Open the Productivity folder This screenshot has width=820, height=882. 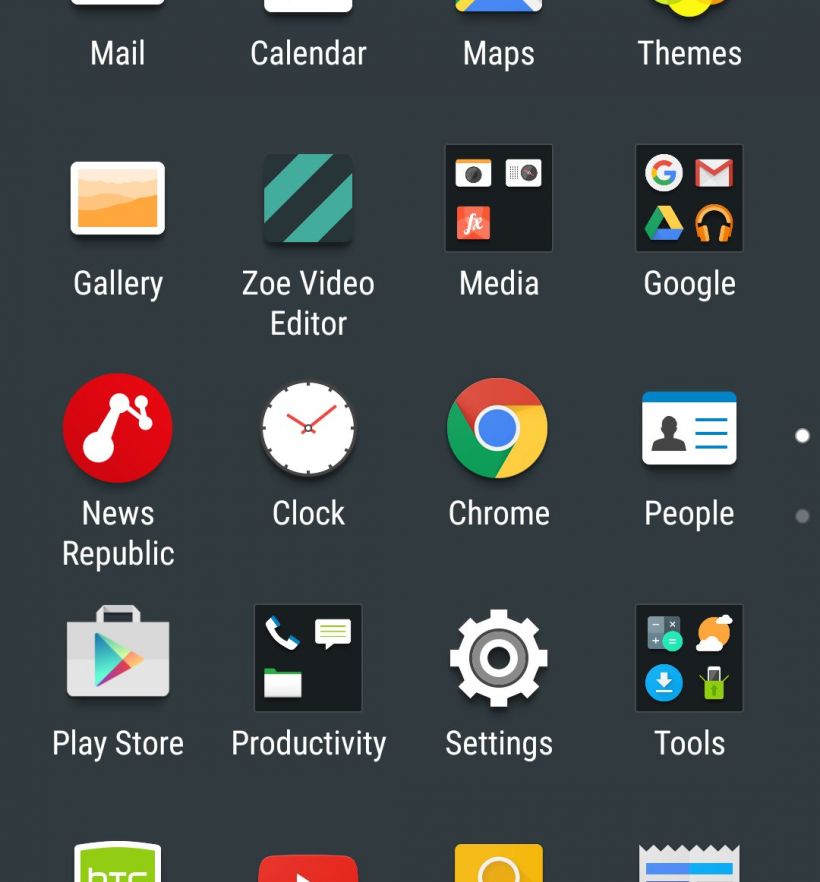point(308,657)
